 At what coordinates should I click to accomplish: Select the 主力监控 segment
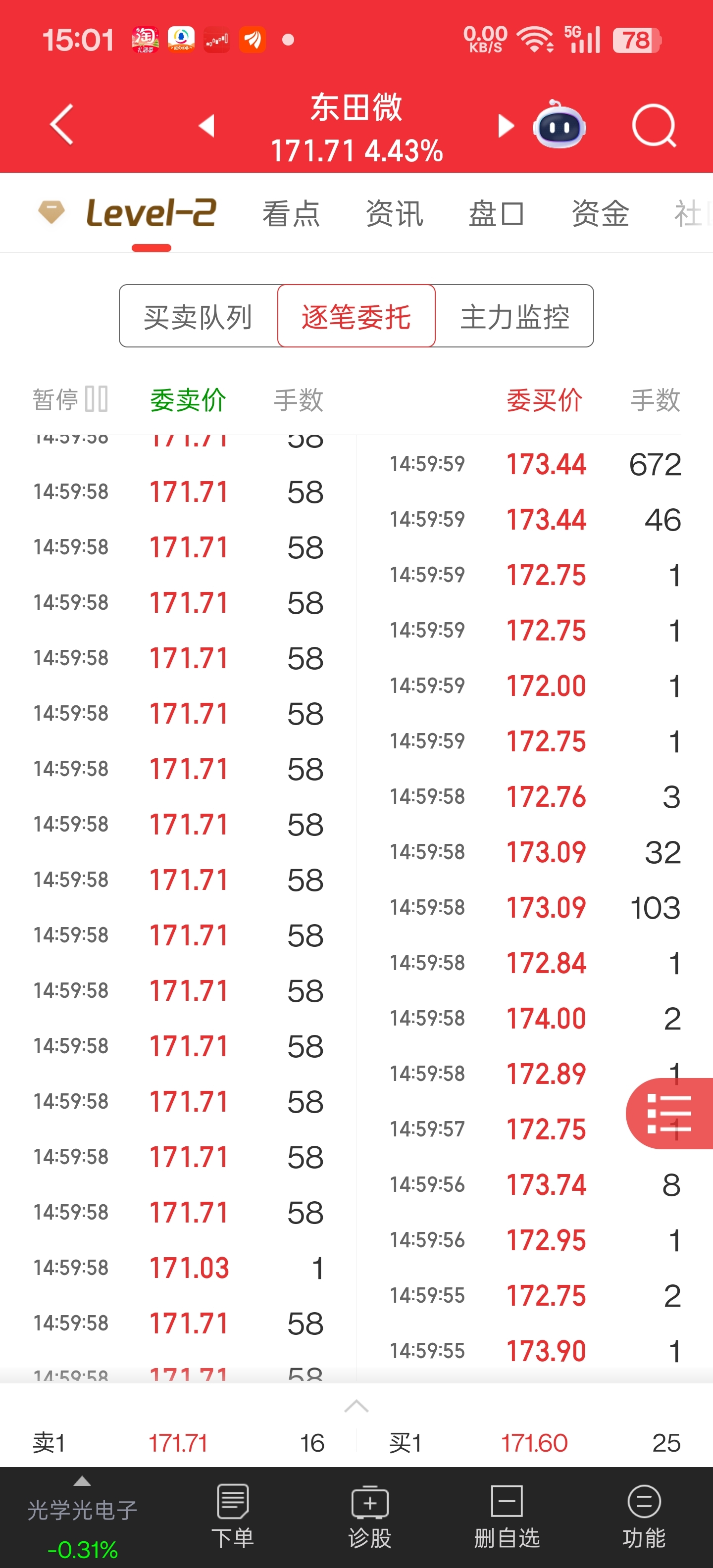coord(514,316)
